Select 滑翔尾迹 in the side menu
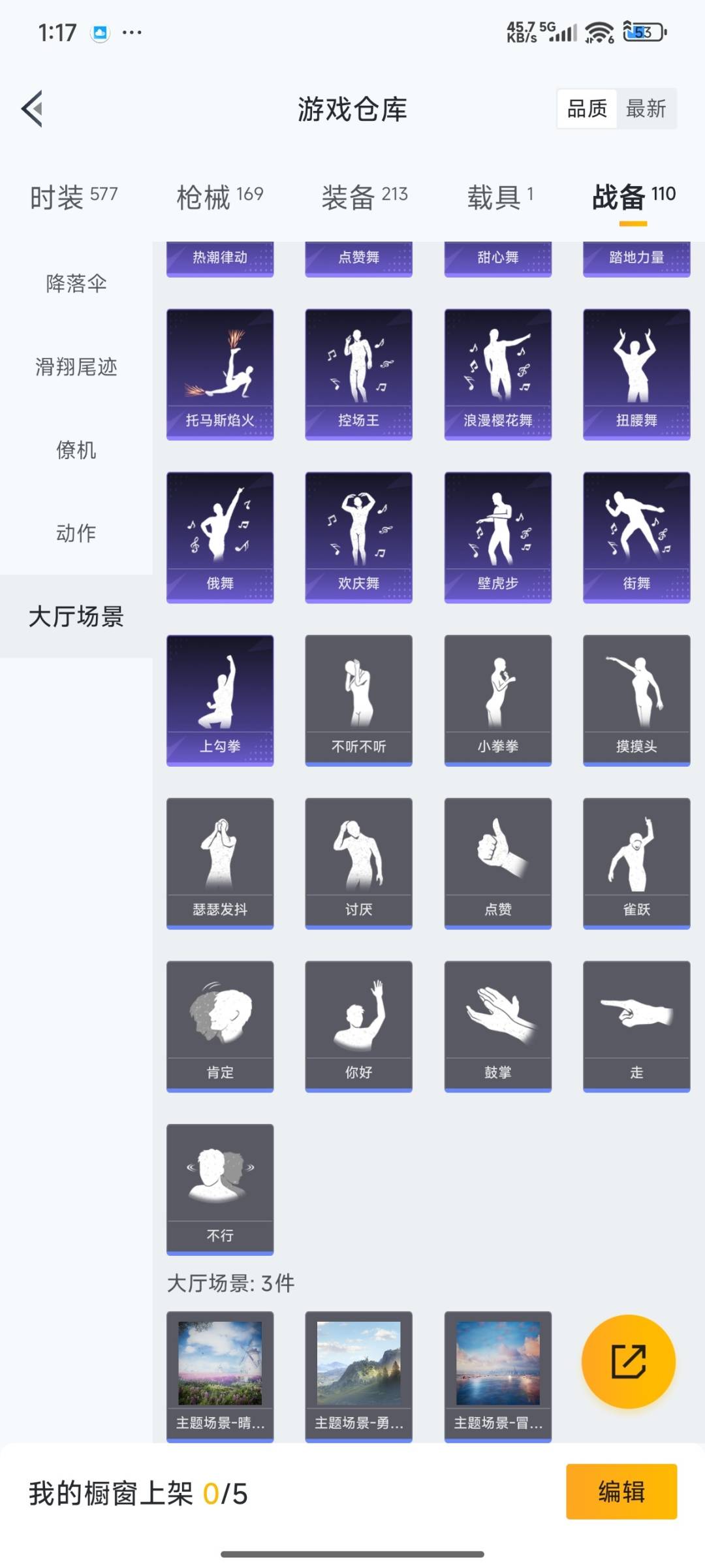Screen dimensions: 705x1568 [76, 367]
